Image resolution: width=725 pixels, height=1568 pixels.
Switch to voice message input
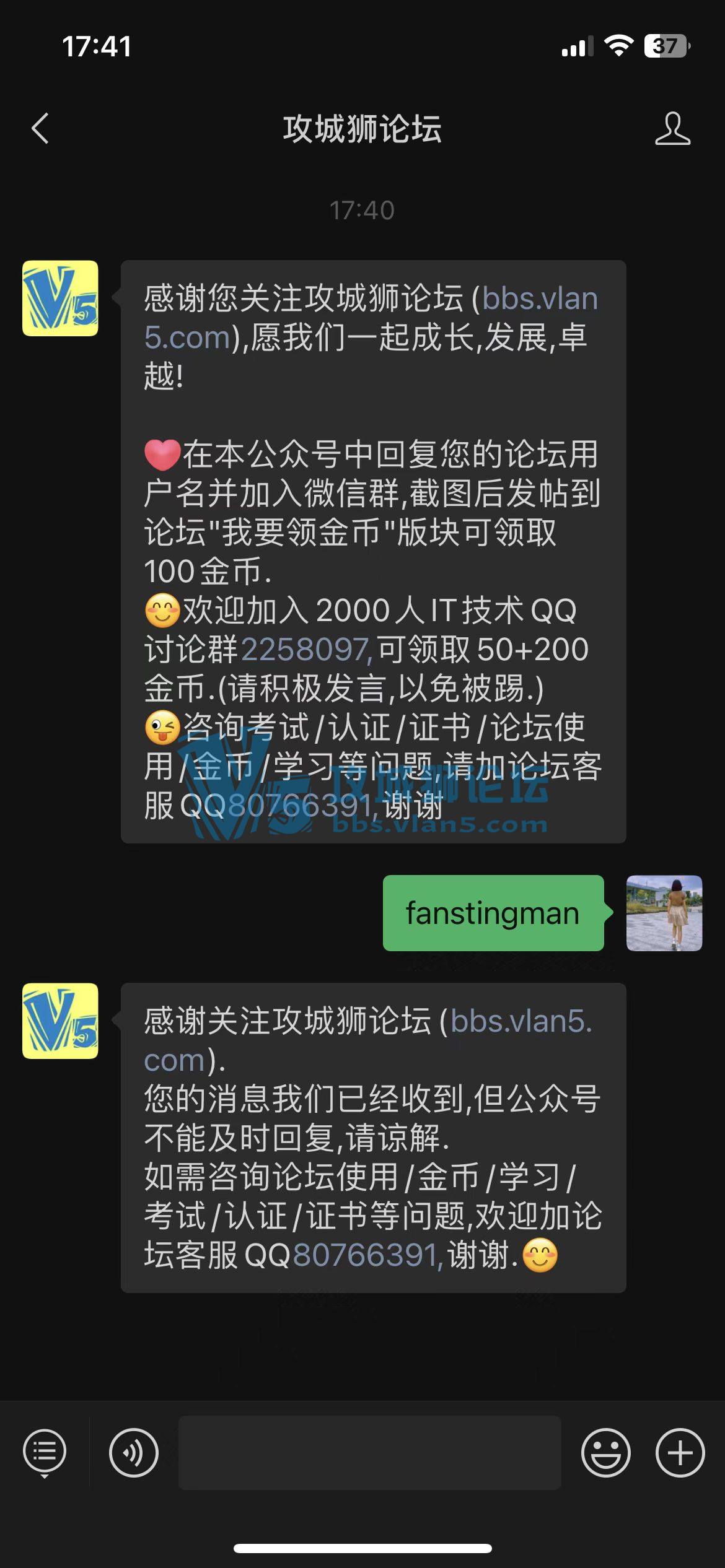tap(133, 1452)
